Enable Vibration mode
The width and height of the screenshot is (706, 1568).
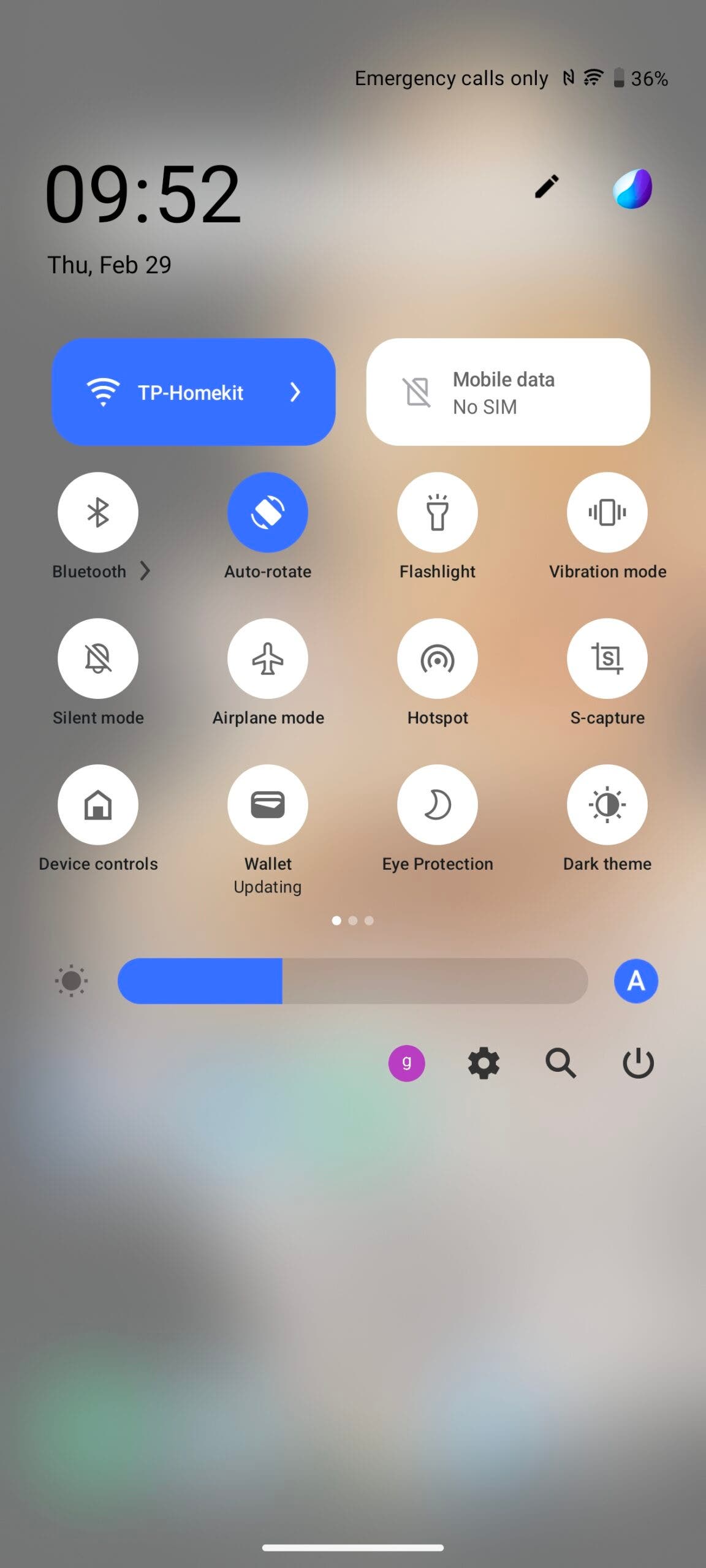coord(607,512)
